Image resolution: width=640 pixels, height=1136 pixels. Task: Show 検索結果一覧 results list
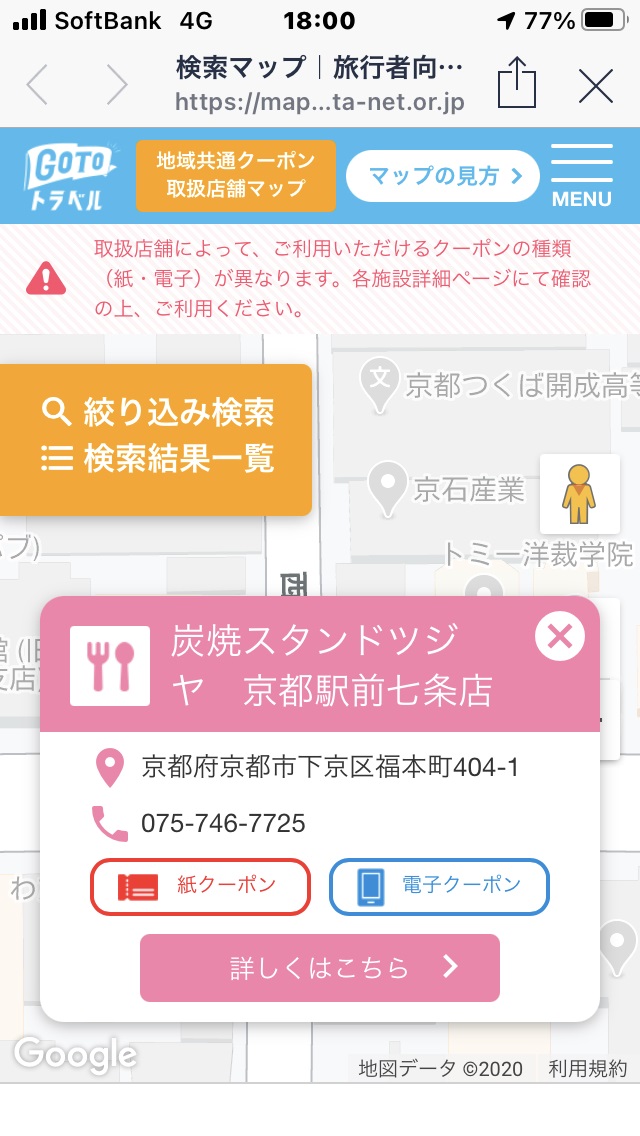[x=158, y=459]
